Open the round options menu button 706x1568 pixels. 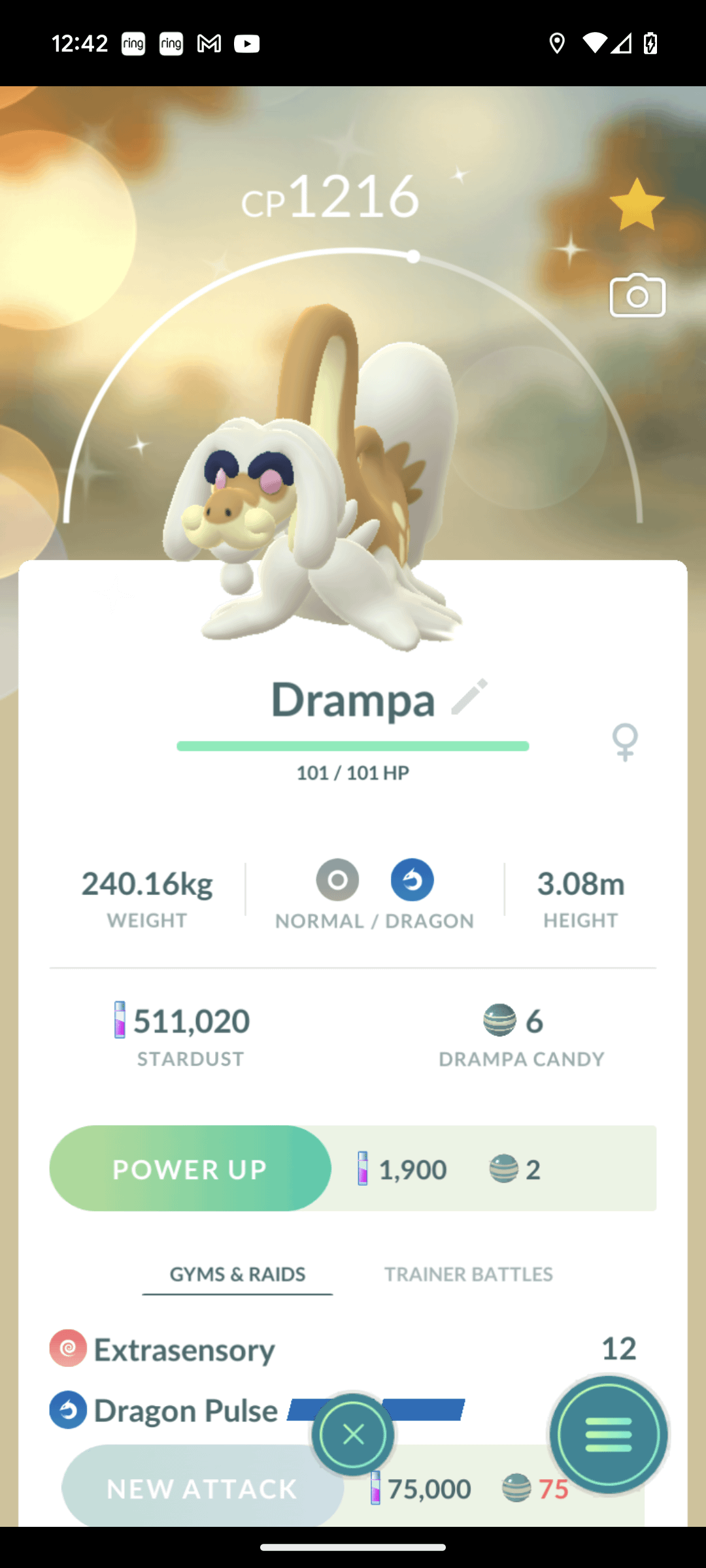[x=608, y=1435]
